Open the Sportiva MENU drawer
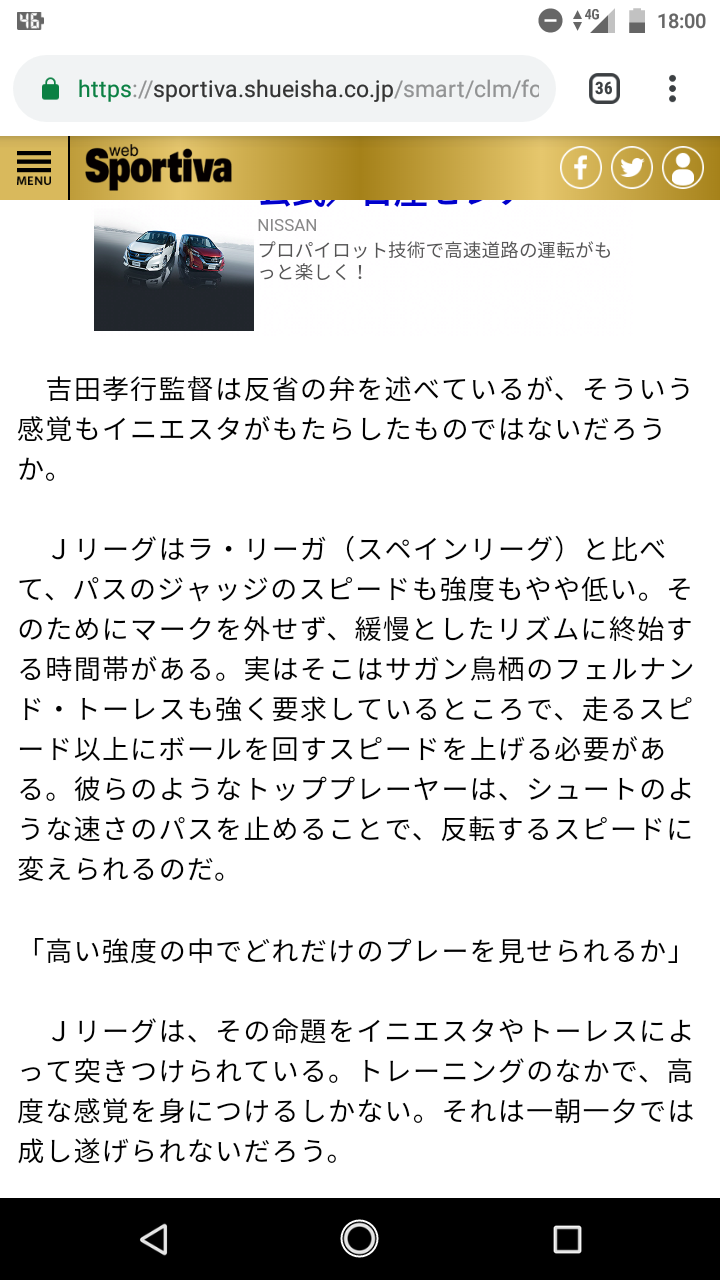This screenshot has width=720, height=1280. pos(34,168)
